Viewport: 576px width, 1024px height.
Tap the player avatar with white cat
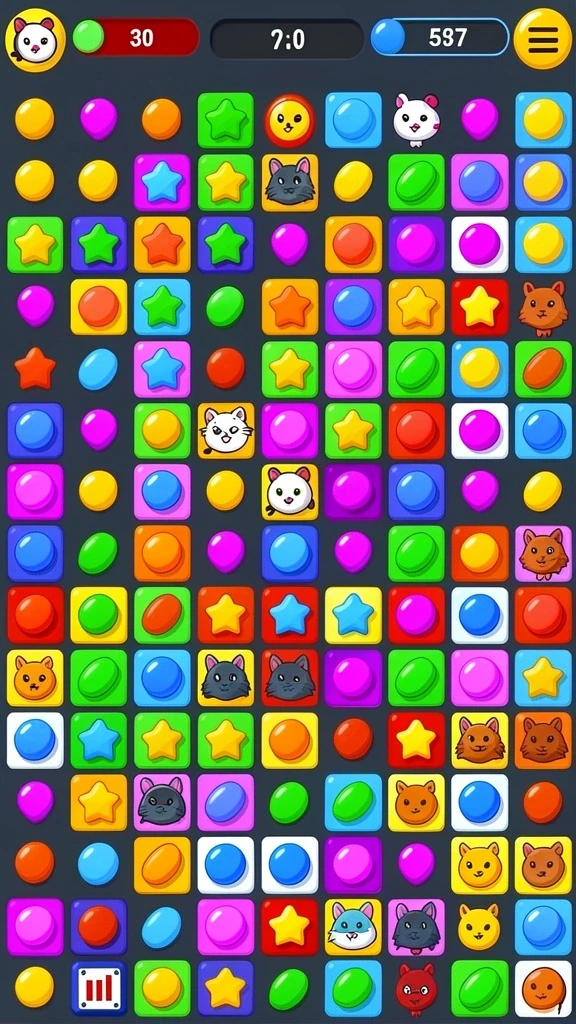coord(35,40)
